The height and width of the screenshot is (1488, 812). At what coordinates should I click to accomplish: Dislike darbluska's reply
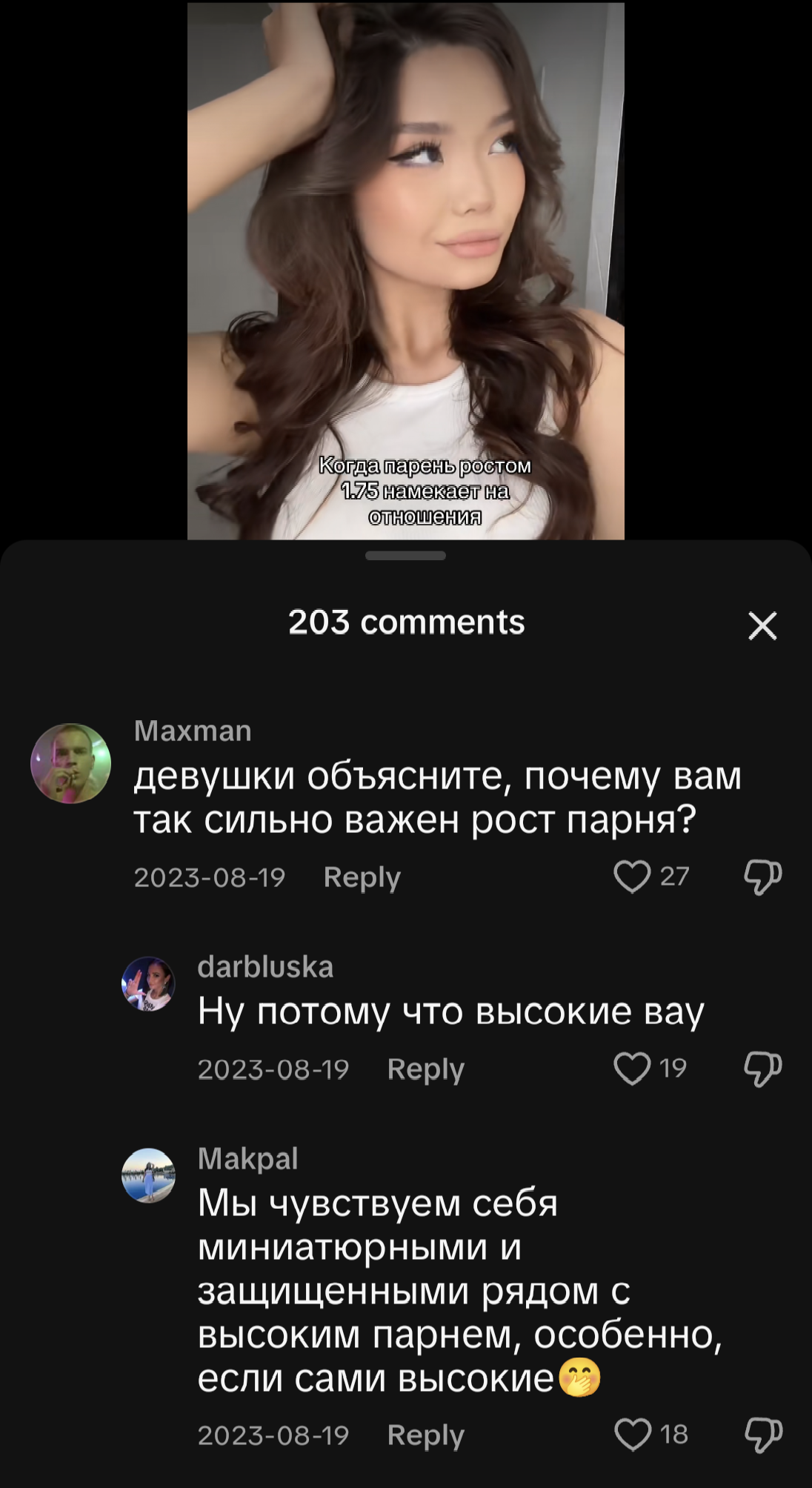(762, 1069)
